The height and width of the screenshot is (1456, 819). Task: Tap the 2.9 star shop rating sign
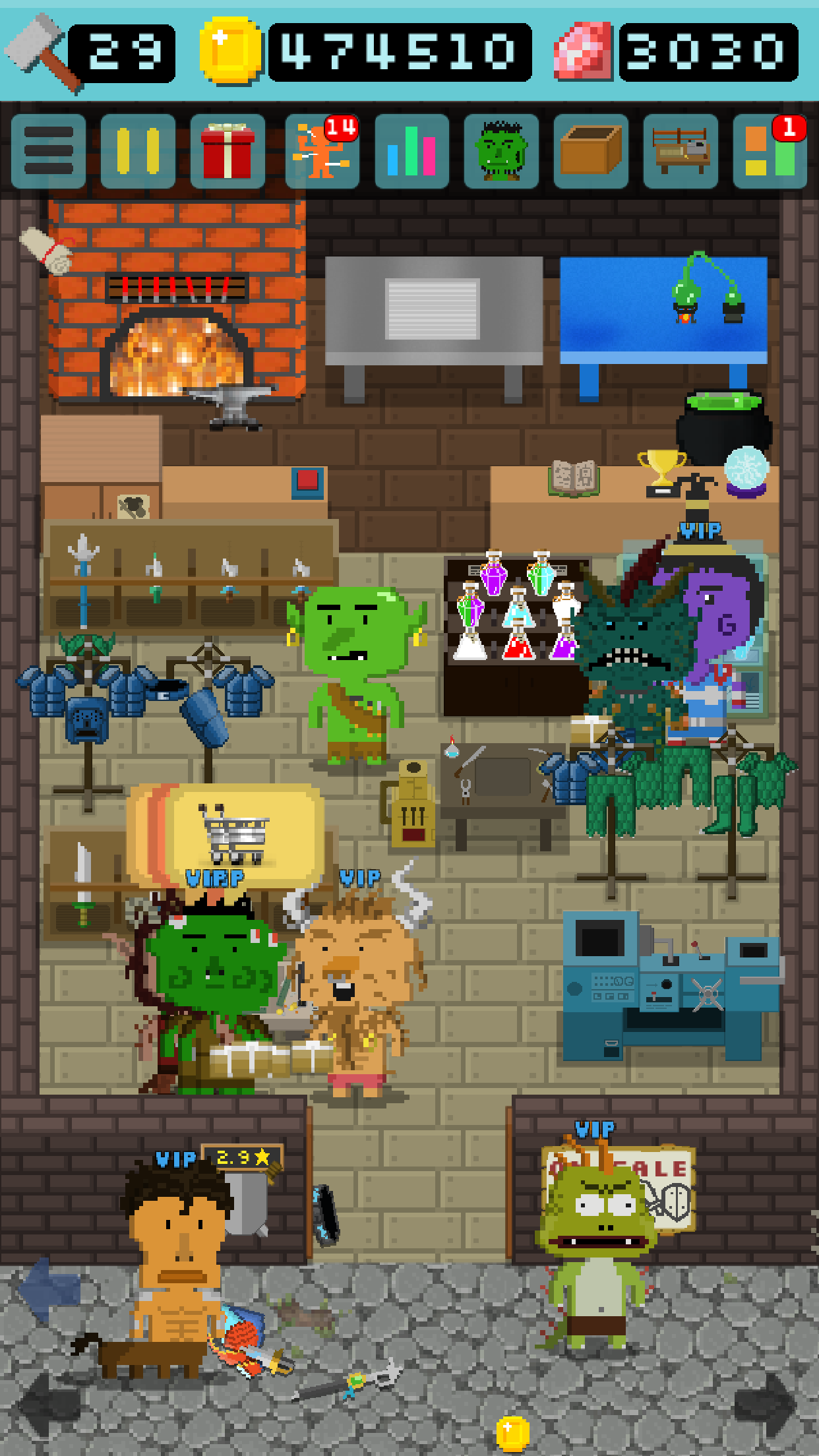pos(243,1157)
